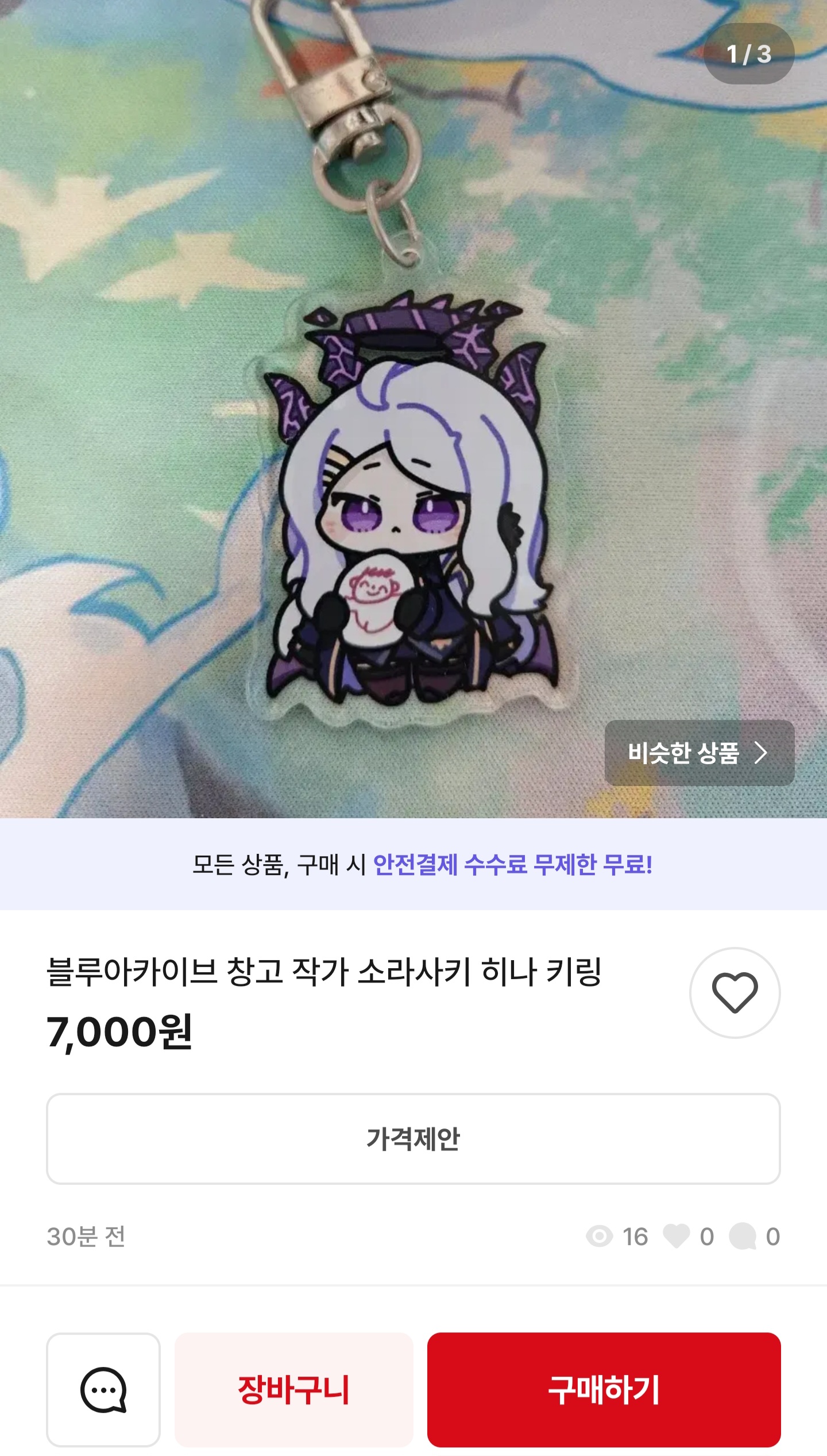Image resolution: width=827 pixels, height=1456 pixels.
Task: Open the 가격제안 price offer button
Action: point(413,1138)
